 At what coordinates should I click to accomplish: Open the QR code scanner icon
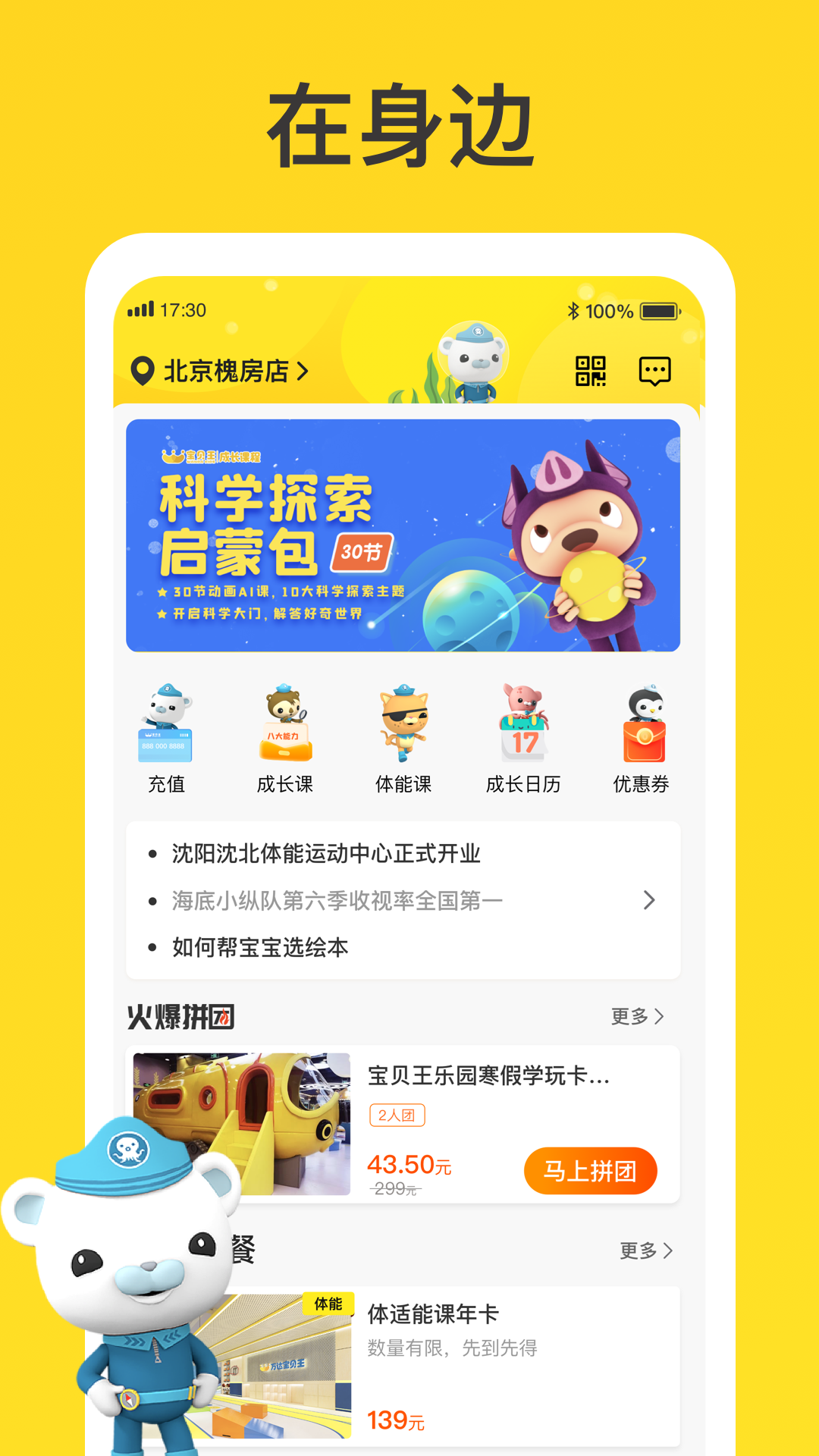(592, 371)
